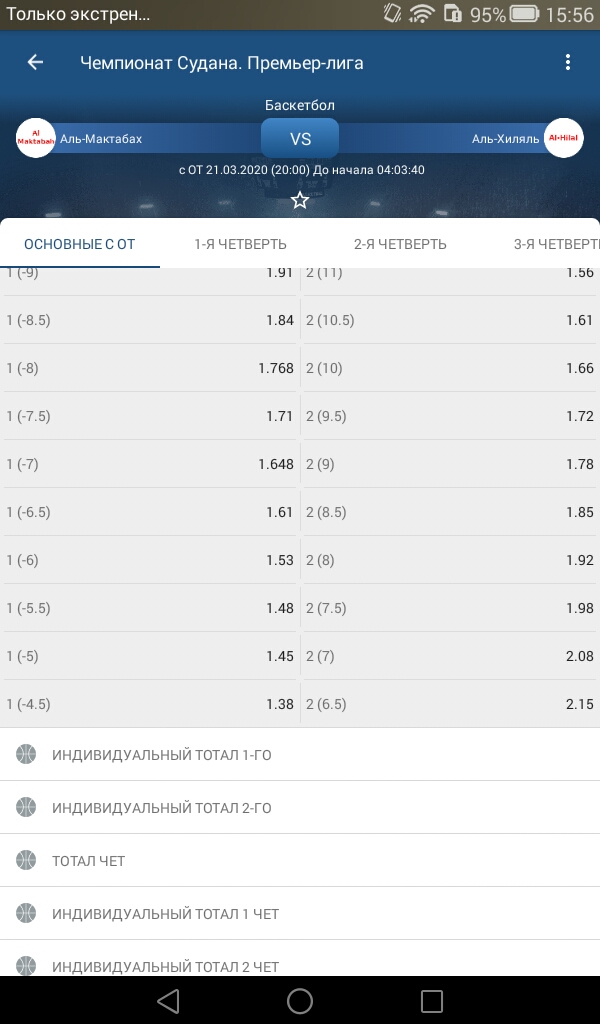
Task: Open the three-dot overflow menu
Action: pos(567,62)
